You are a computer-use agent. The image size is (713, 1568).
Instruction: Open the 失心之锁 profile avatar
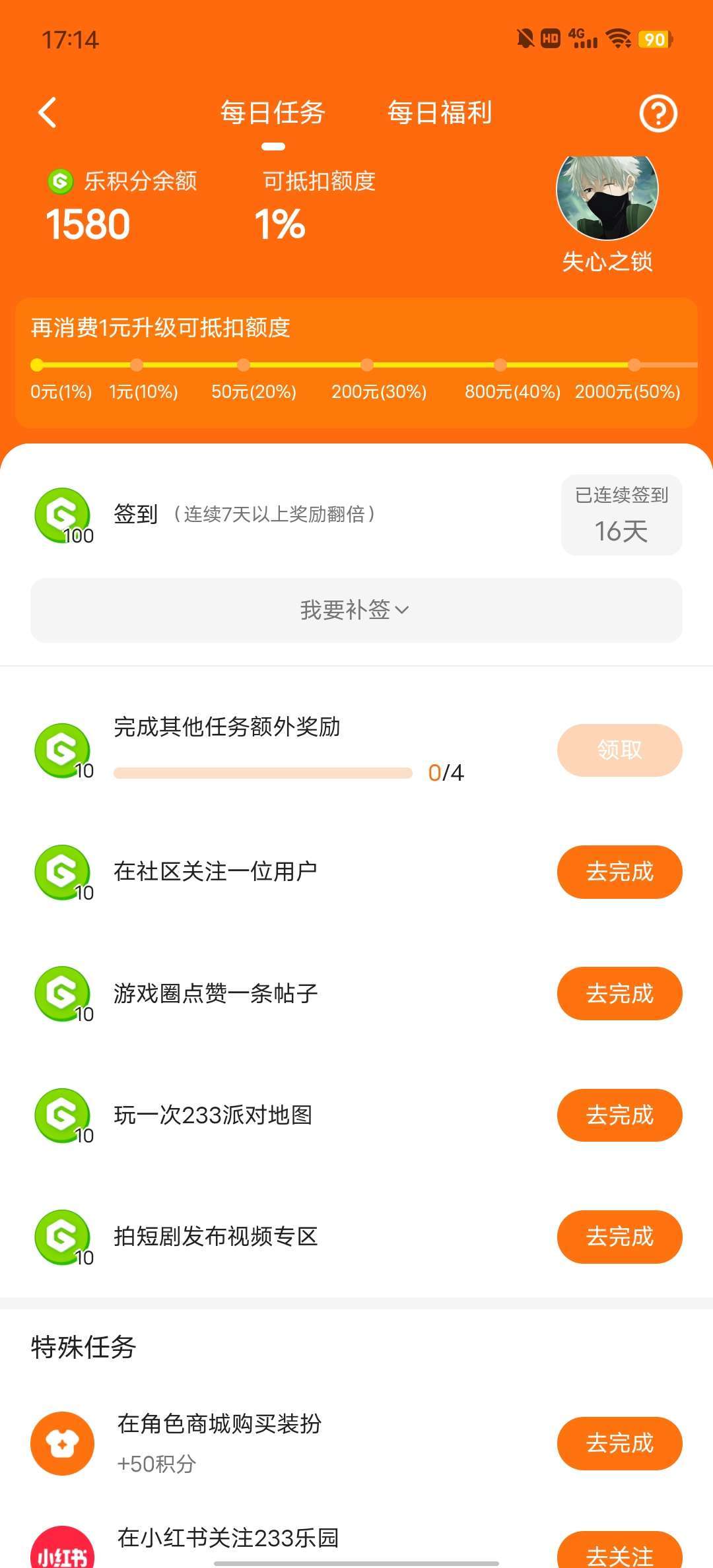coord(607,197)
